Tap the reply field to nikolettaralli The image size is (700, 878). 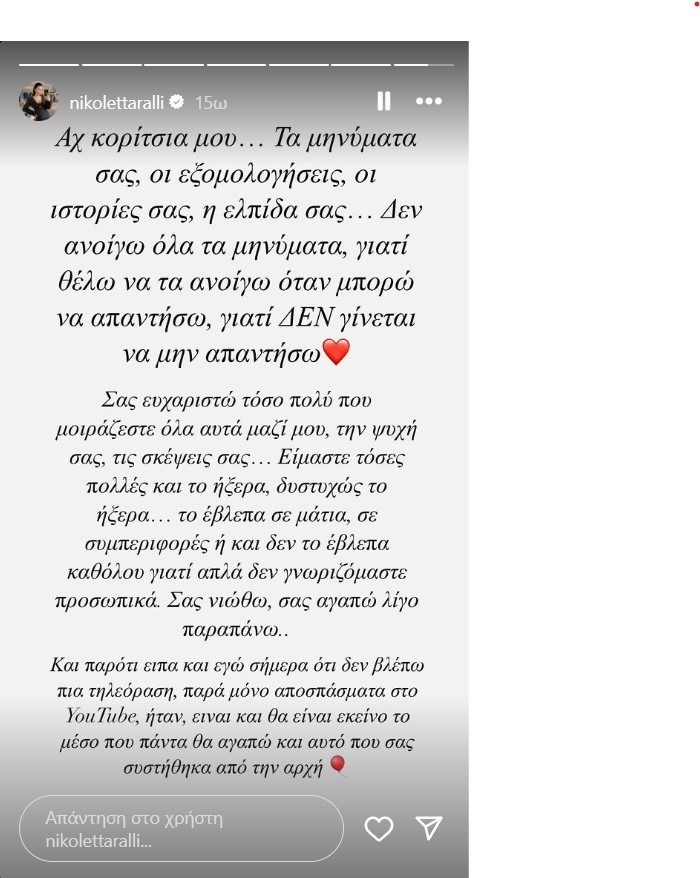[x=180, y=829]
